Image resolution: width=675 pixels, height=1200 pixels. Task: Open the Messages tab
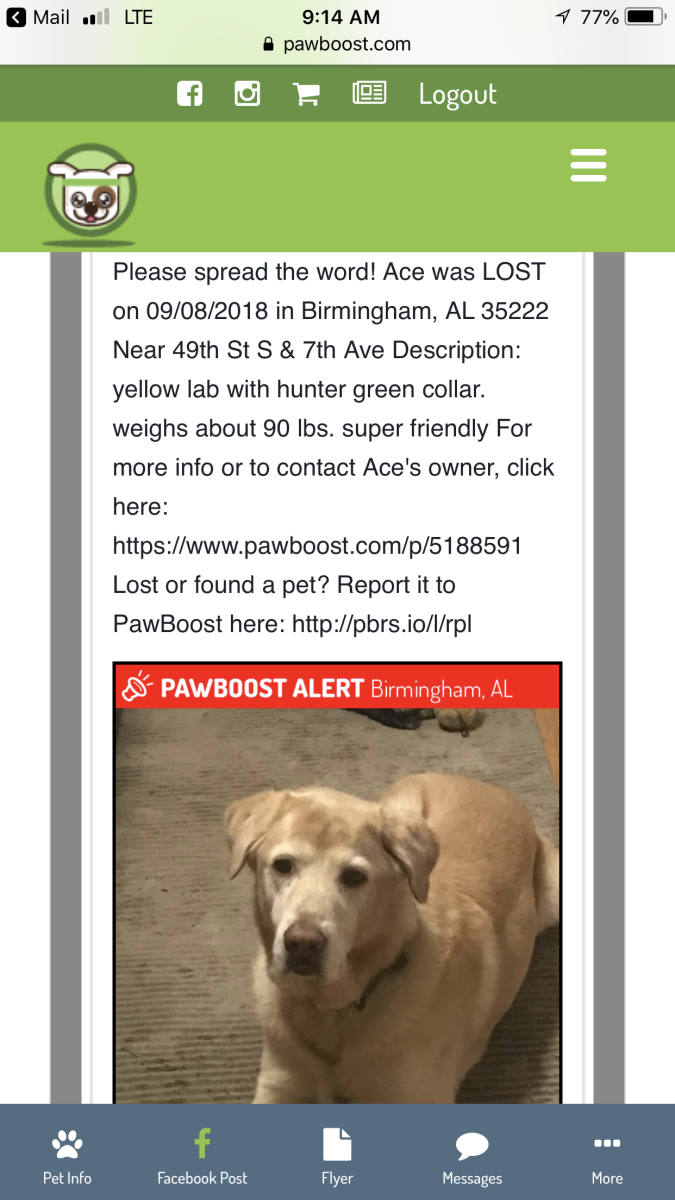point(472,1157)
